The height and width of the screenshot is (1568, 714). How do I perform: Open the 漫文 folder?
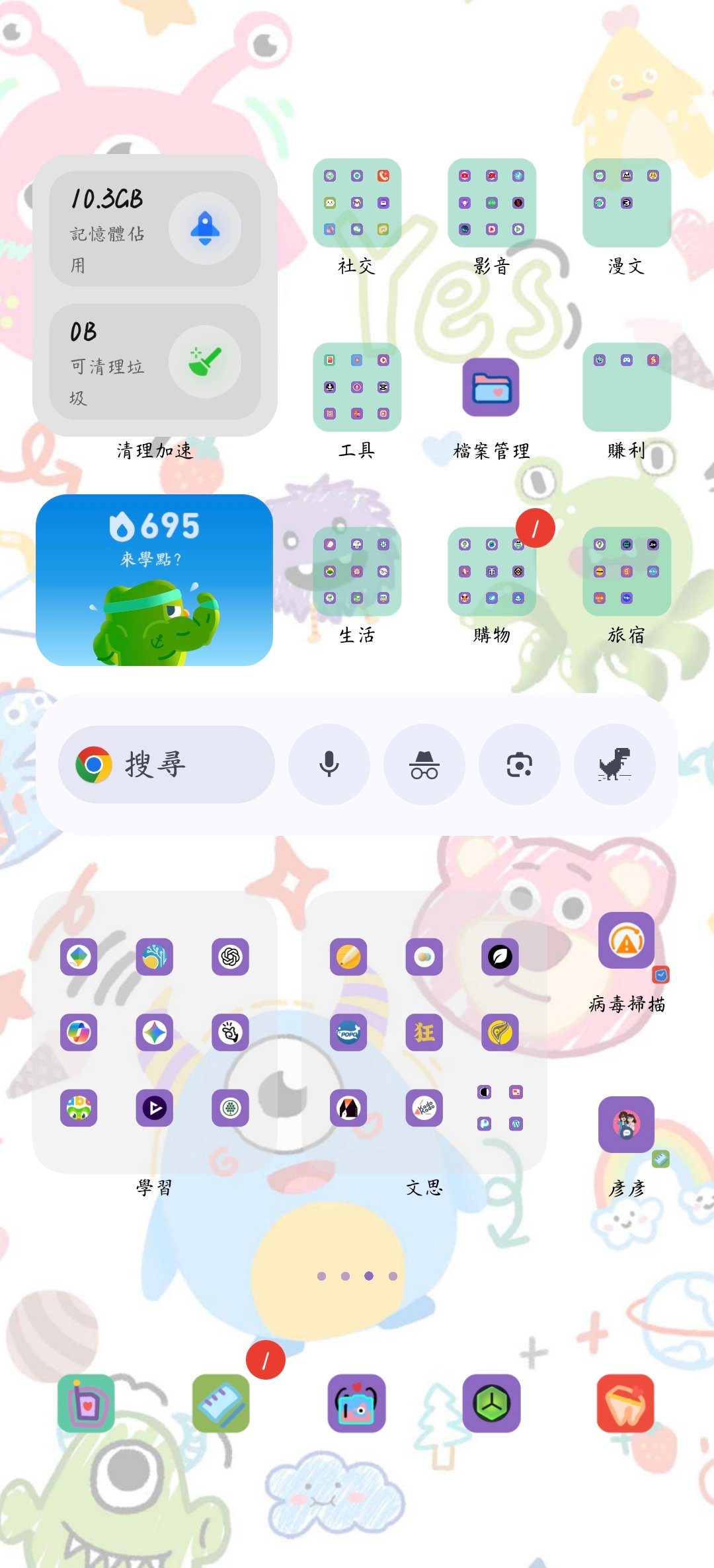point(626,203)
